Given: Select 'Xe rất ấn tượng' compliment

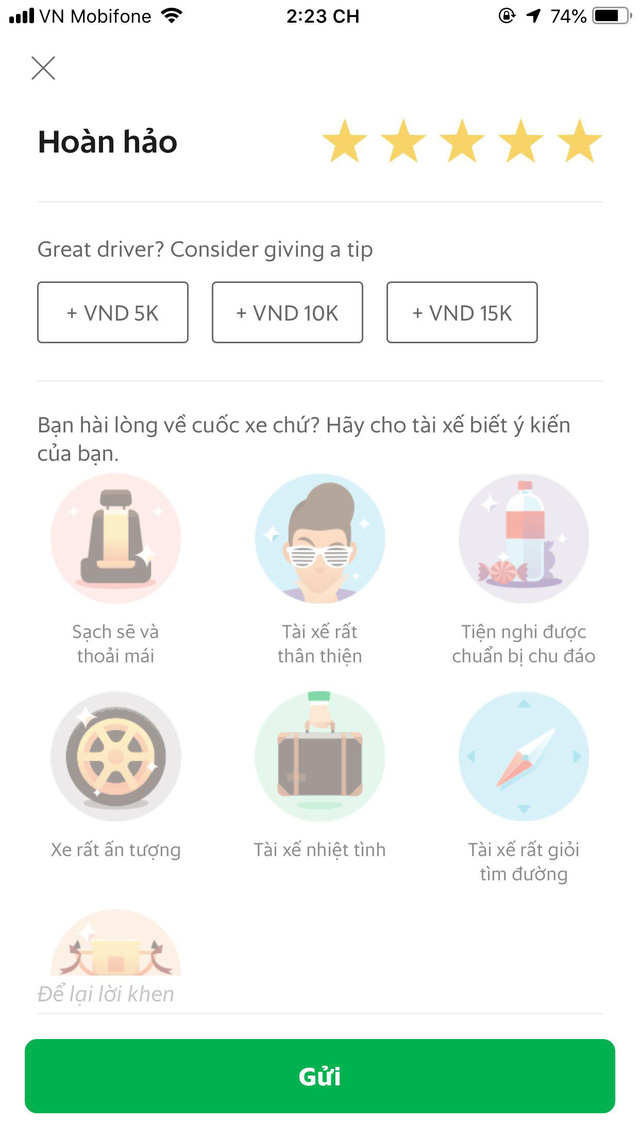Looking at the screenshot, I should pyautogui.click(x=116, y=757).
